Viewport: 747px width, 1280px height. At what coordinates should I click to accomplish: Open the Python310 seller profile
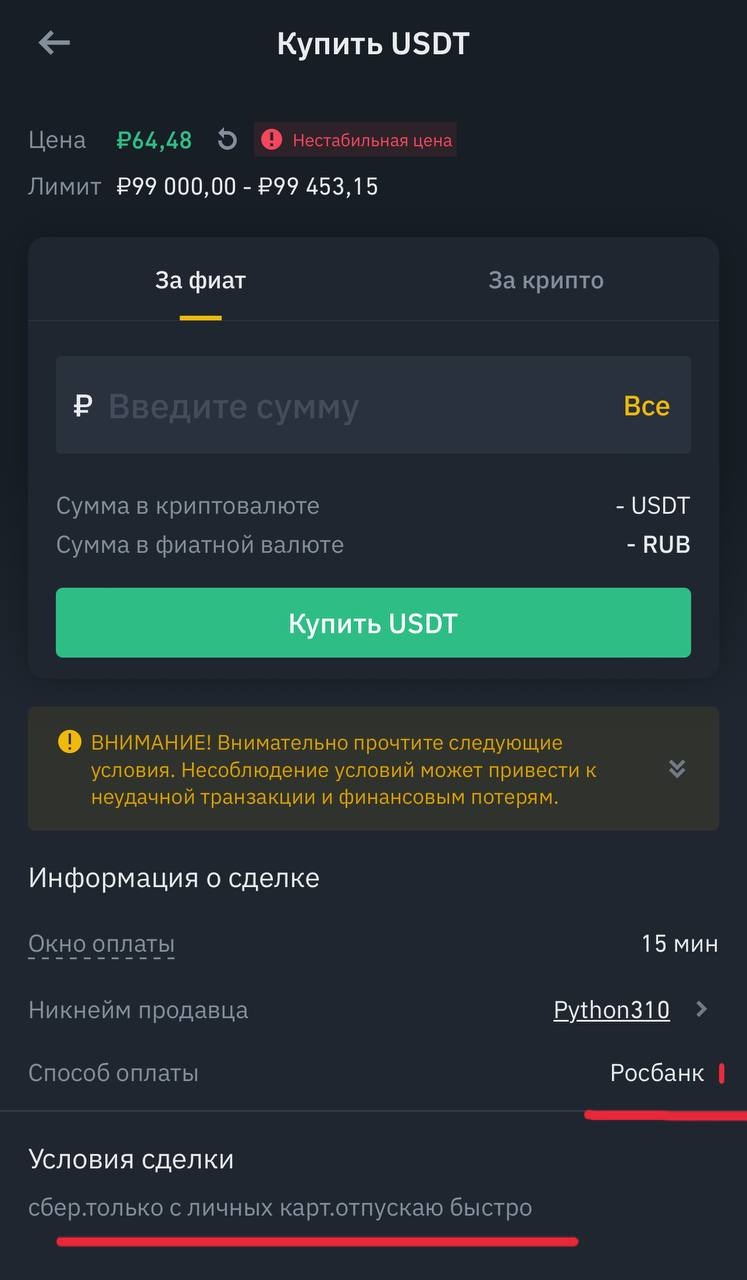click(611, 1009)
